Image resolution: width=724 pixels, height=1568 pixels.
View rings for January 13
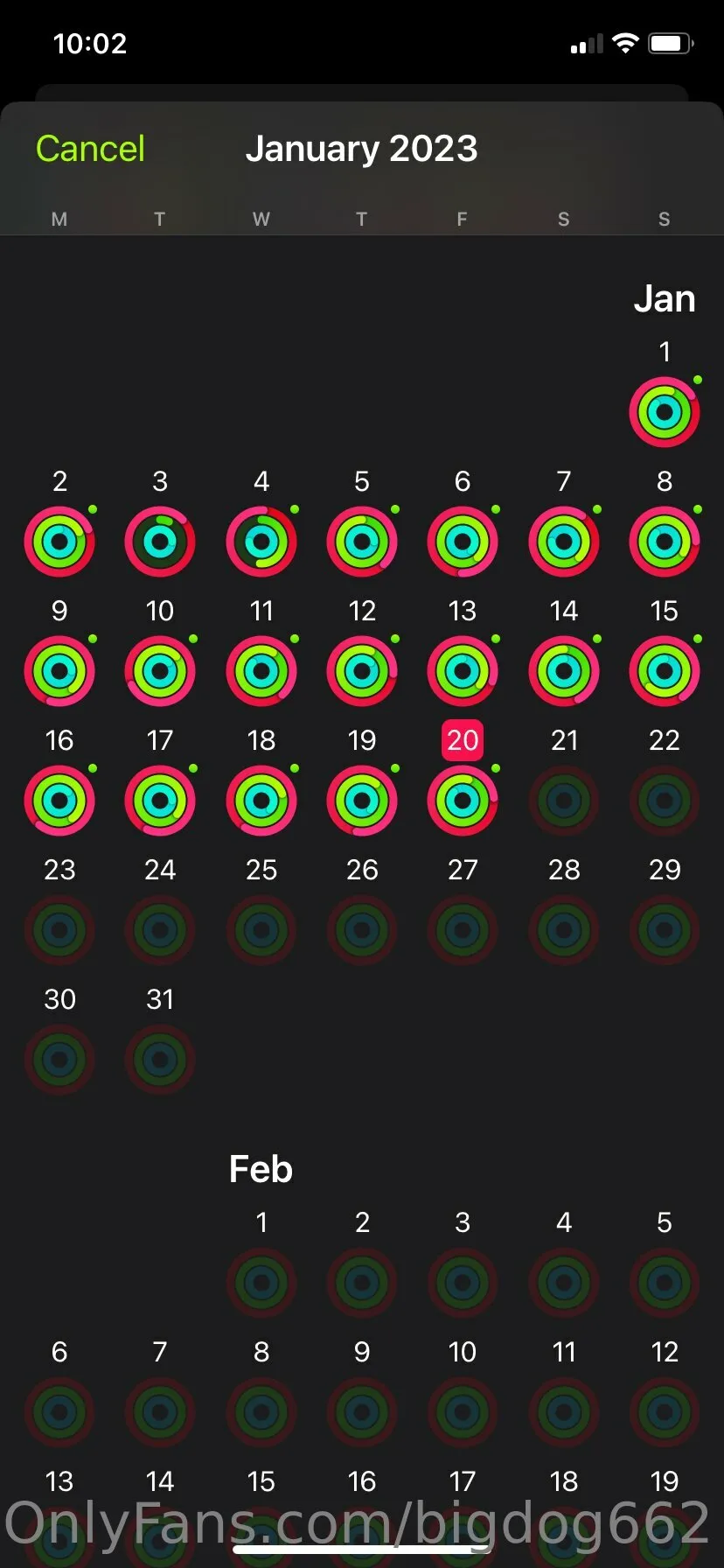point(463,671)
